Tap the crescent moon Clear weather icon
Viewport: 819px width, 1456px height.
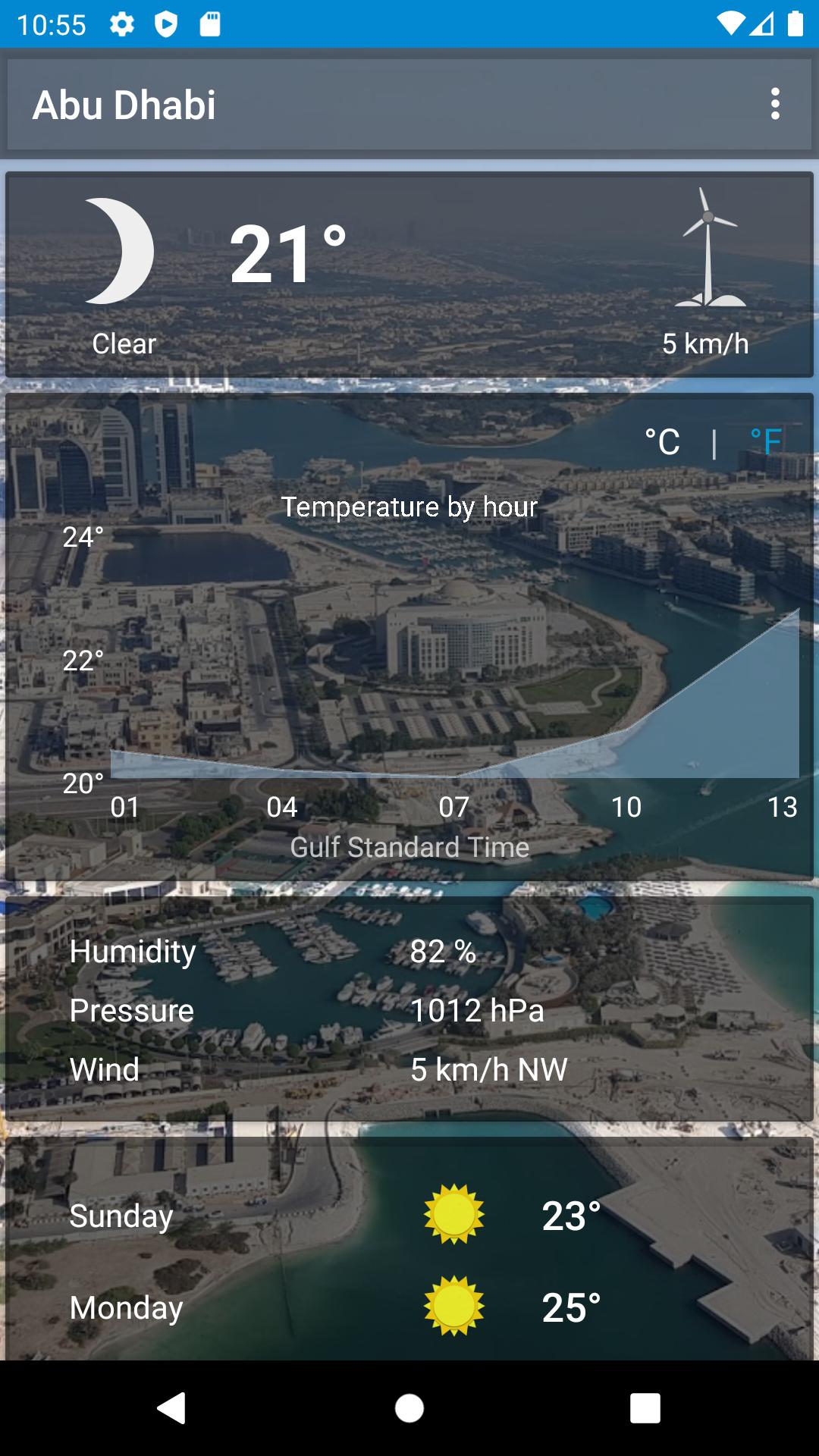coord(121,250)
